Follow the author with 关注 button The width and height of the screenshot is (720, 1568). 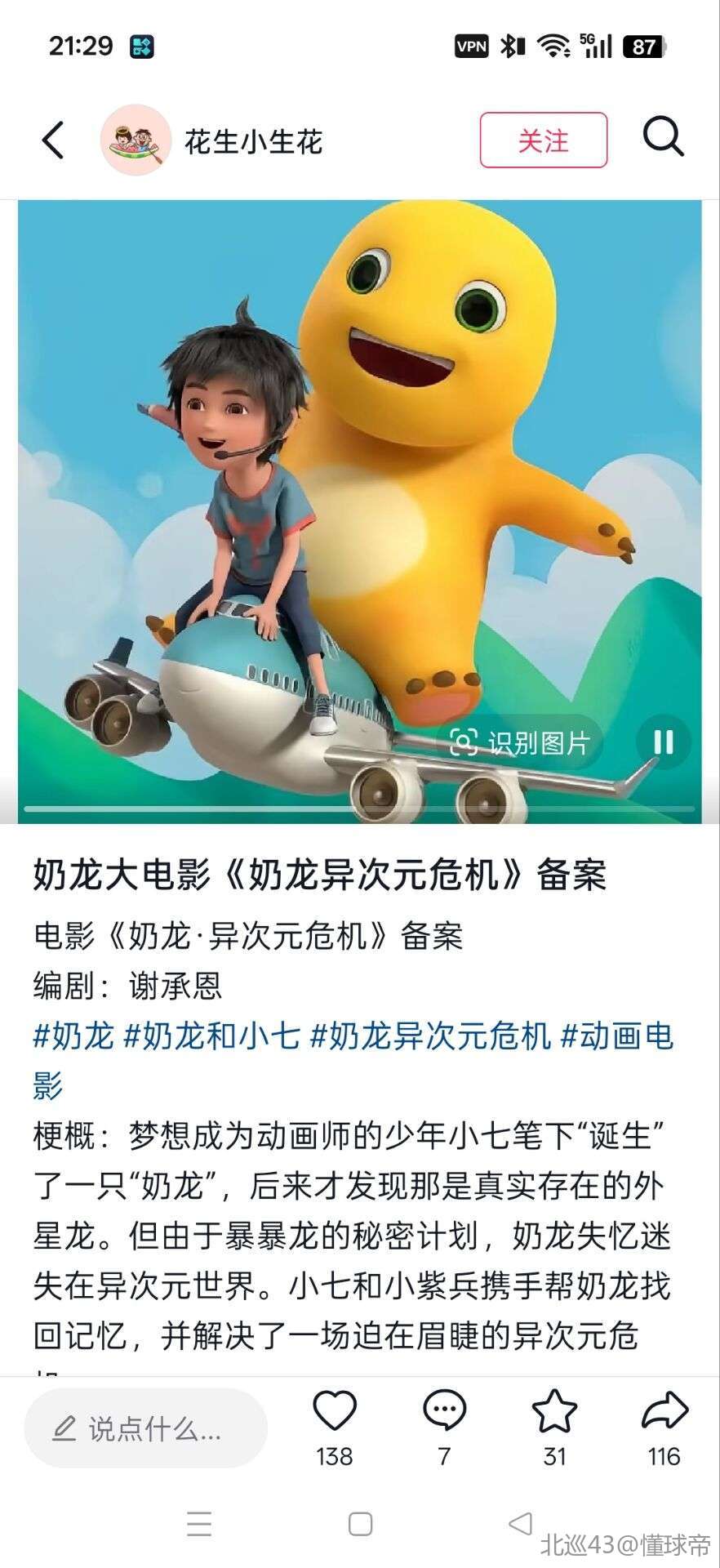coord(543,140)
